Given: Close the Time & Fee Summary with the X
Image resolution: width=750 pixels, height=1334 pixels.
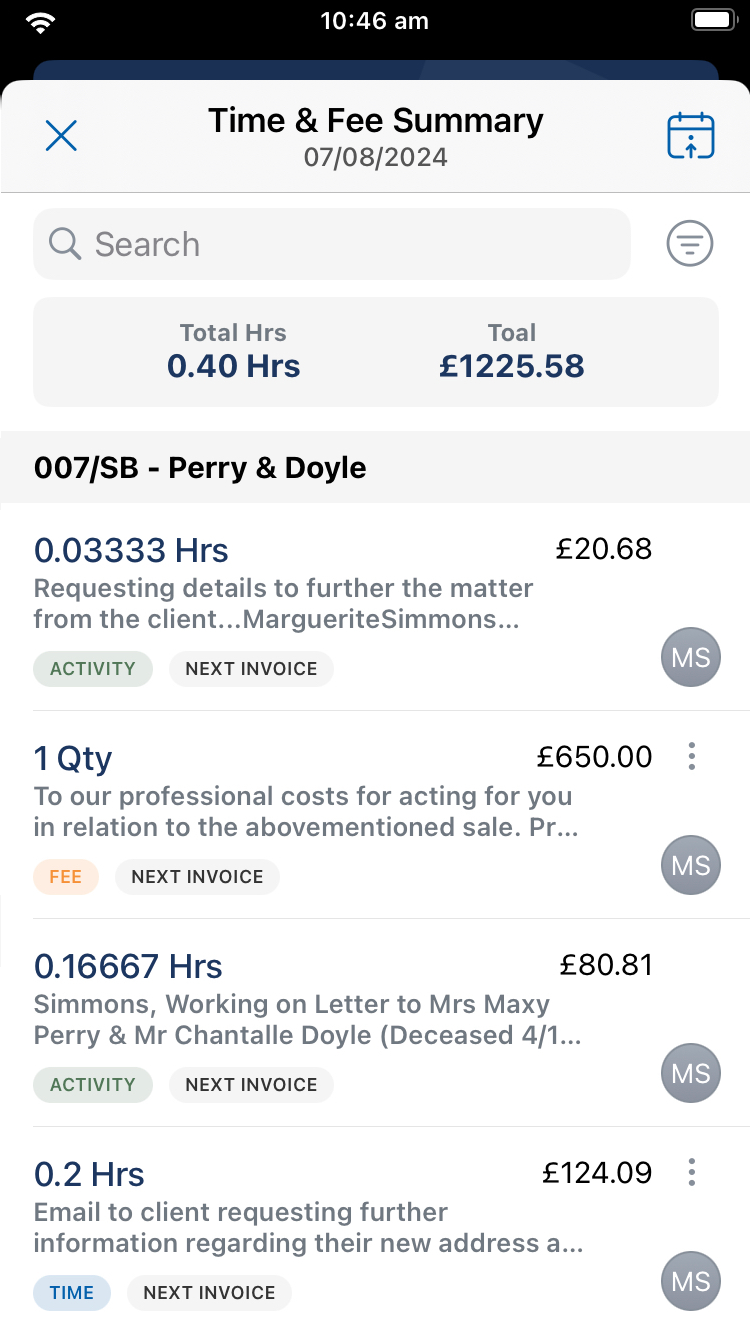Looking at the screenshot, I should coord(61,136).
